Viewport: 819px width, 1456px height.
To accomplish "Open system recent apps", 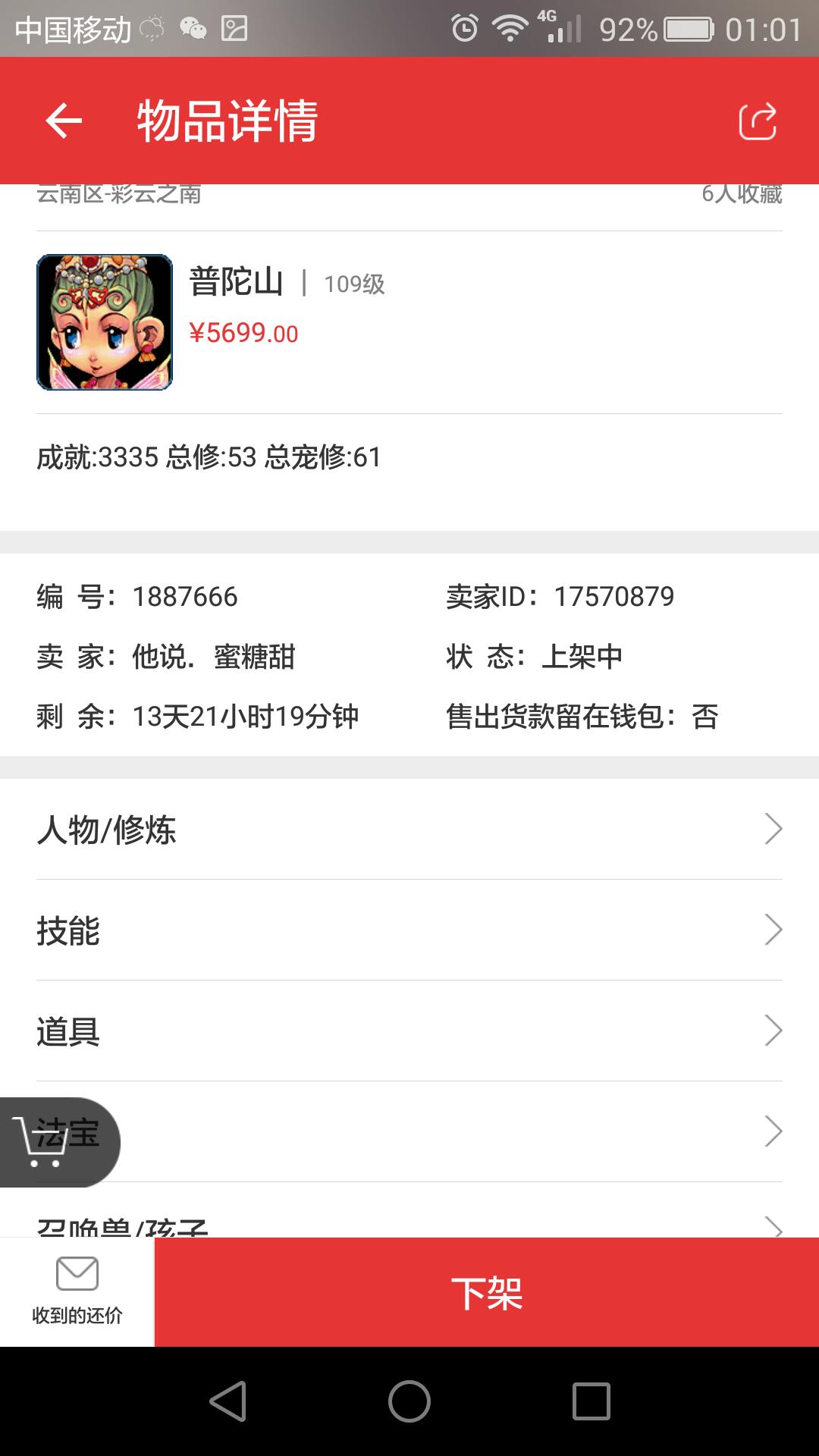I will point(591,1401).
